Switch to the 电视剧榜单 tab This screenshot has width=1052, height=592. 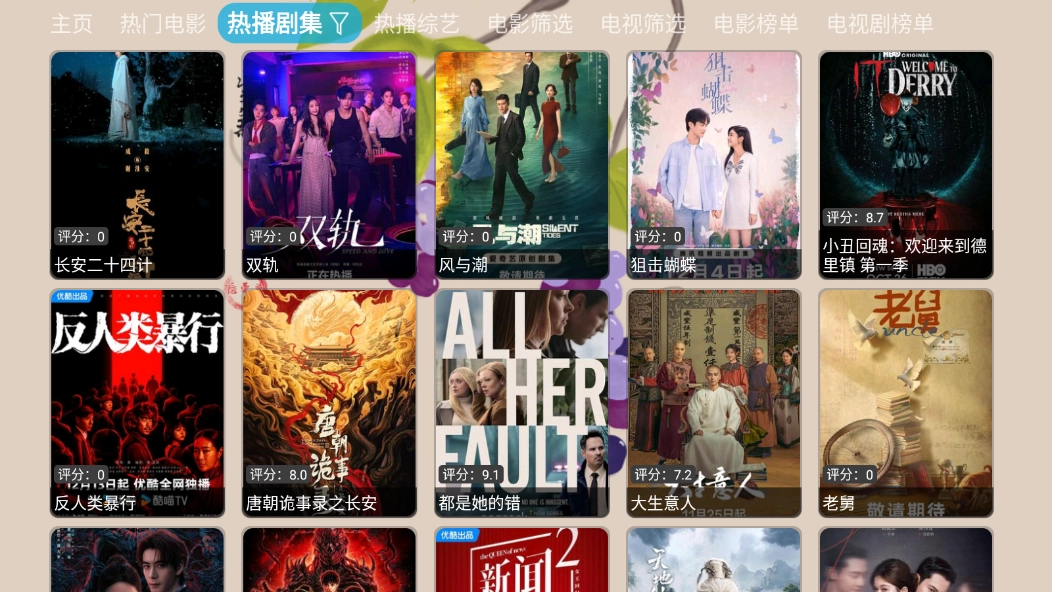pyautogui.click(x=880, y=24)
